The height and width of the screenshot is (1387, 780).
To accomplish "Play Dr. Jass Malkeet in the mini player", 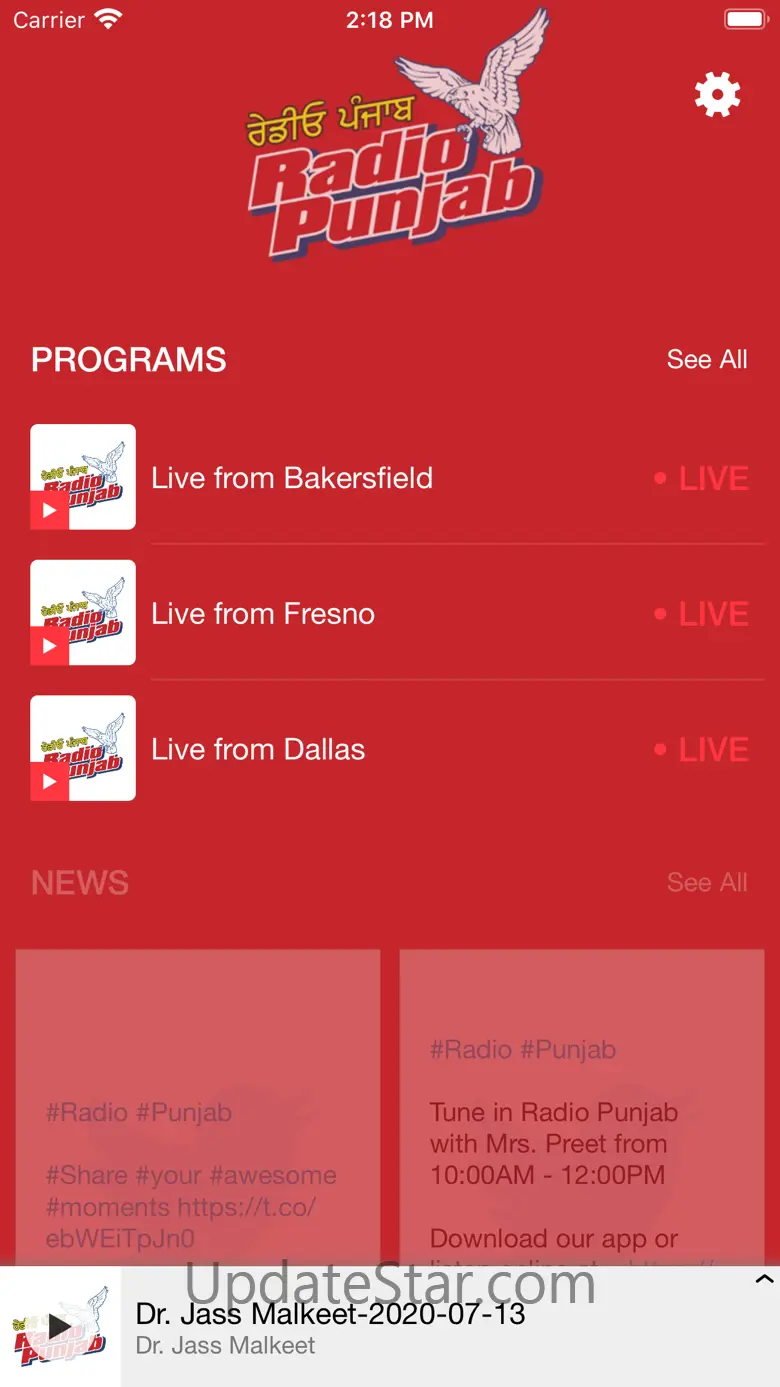I will click(x=60, y=1327).
